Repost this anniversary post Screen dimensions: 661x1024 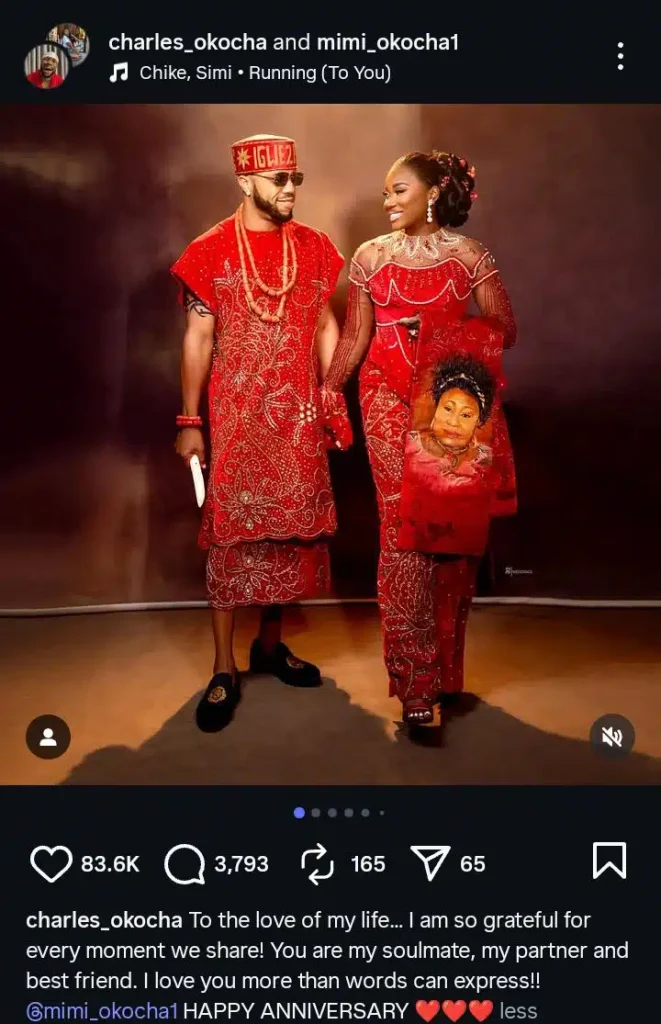click(317, 864)
